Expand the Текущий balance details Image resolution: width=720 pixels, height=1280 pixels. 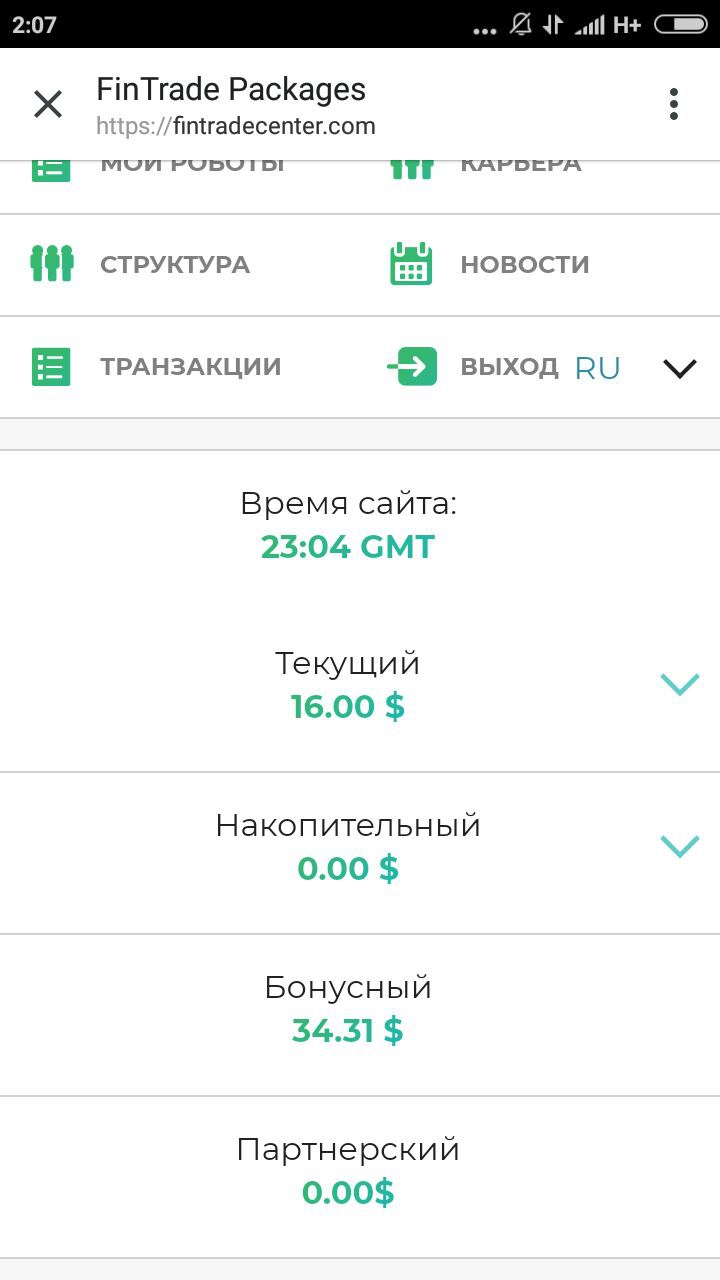tap(679, 684)
